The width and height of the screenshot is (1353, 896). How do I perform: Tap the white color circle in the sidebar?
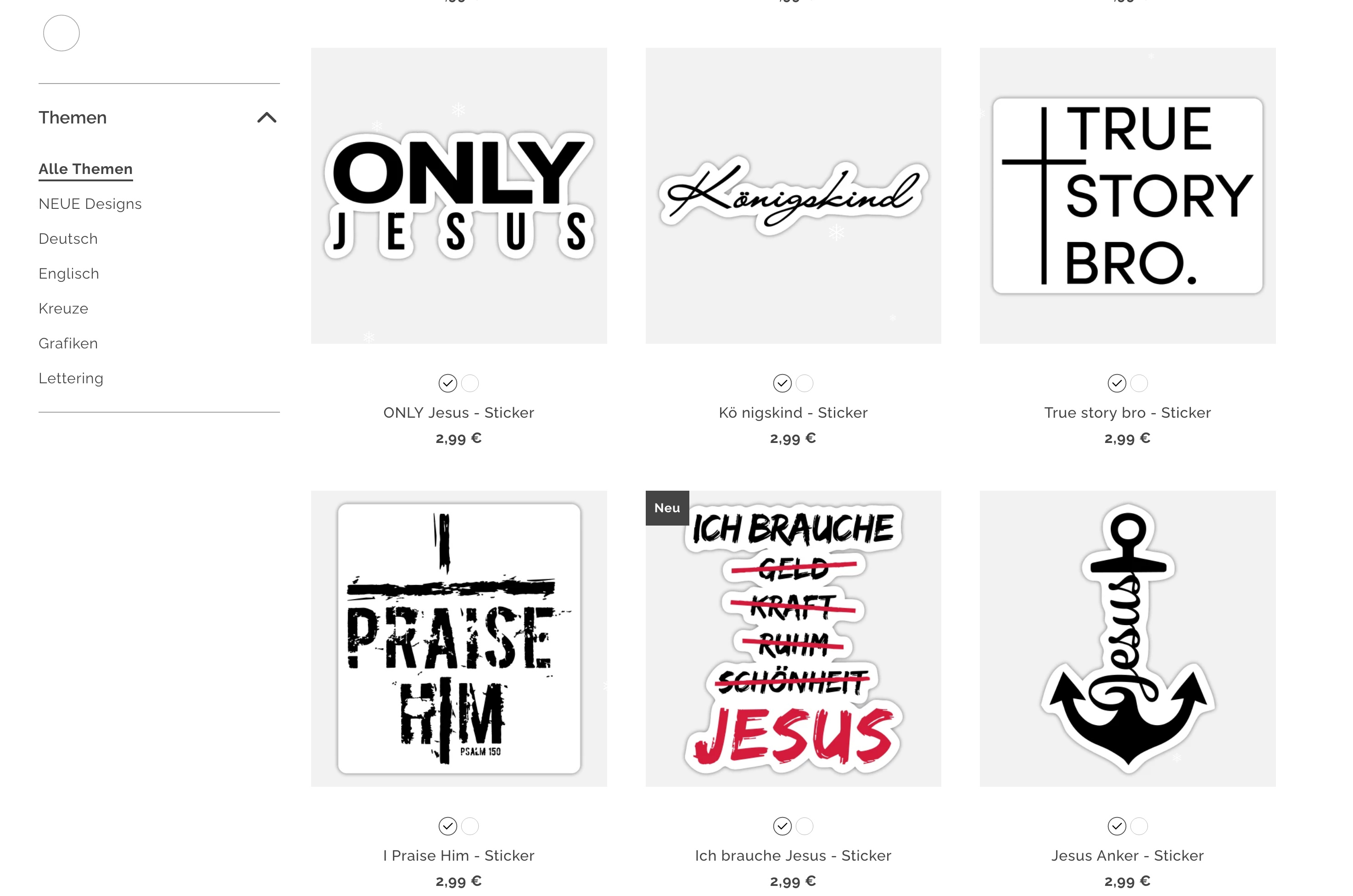pyautogui.click(x=61, y=33)
